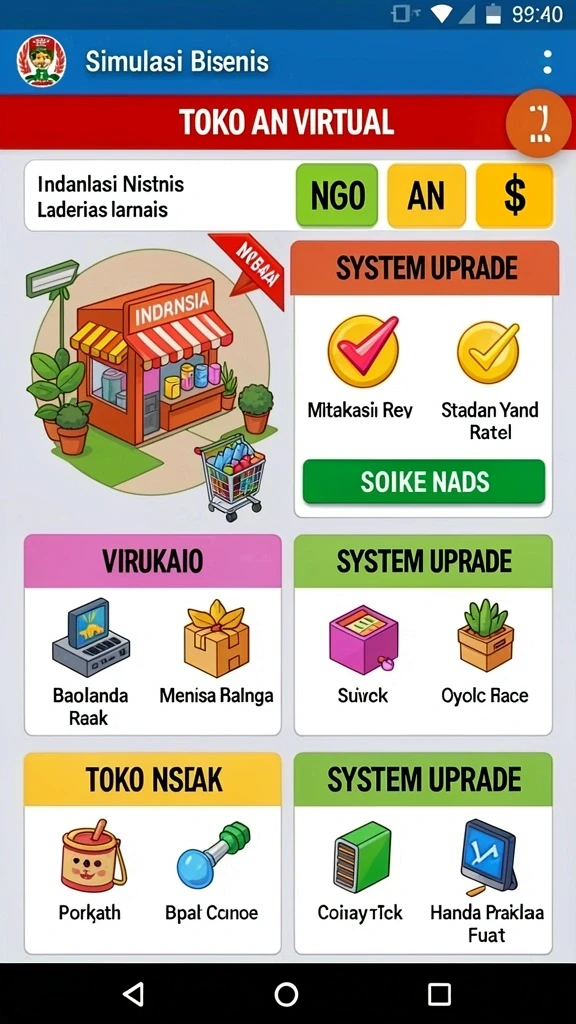
Task: Go to the home screen via home button
Action: pyautogui.click(x=287, y=994)
